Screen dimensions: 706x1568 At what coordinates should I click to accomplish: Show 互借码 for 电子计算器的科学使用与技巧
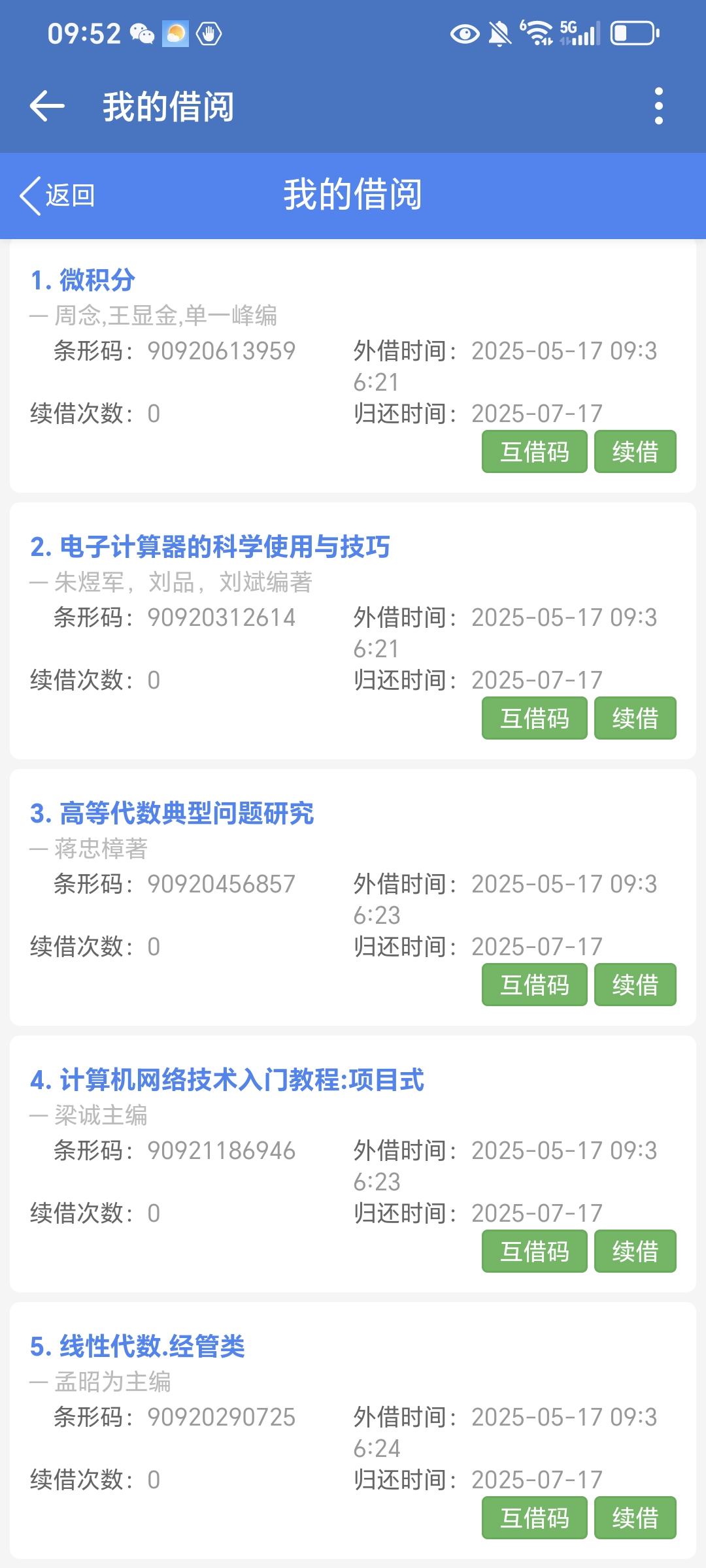pyautogui.click(x=534, y=718)
